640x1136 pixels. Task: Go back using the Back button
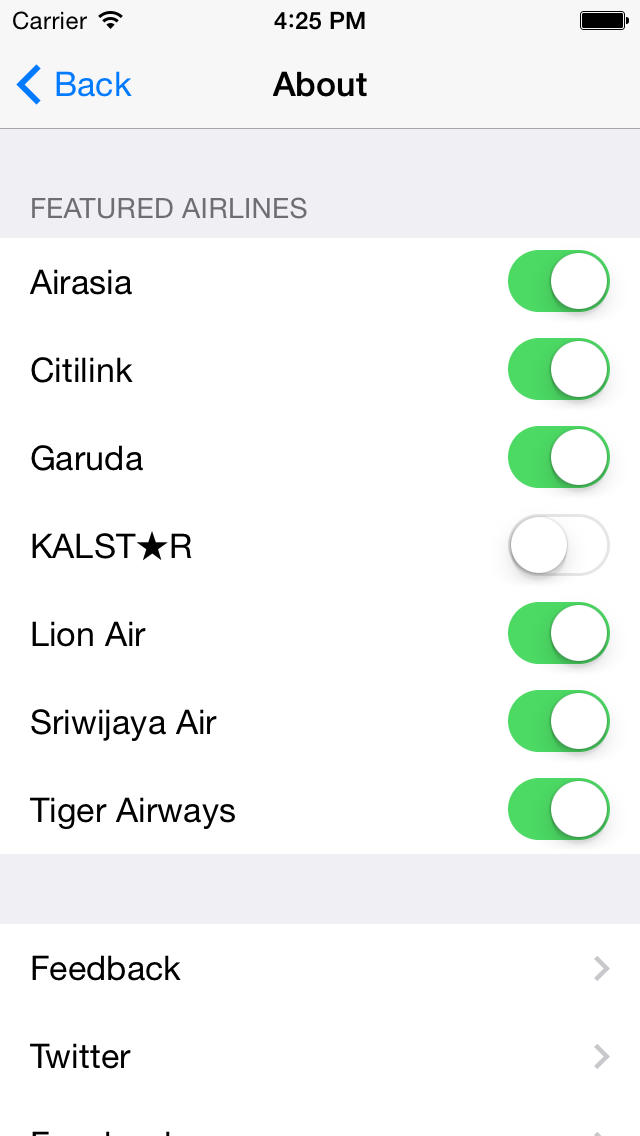[x=73, y=85]
